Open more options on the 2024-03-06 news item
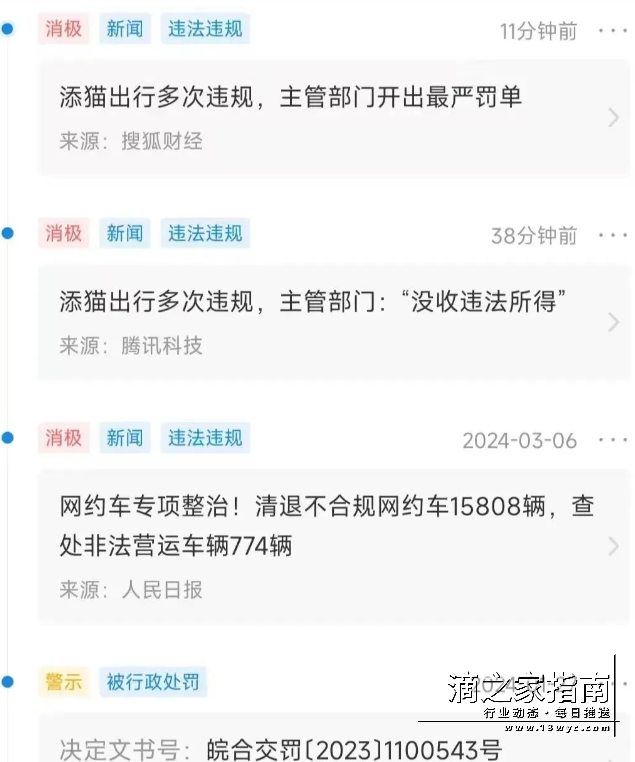 [613, 440]
